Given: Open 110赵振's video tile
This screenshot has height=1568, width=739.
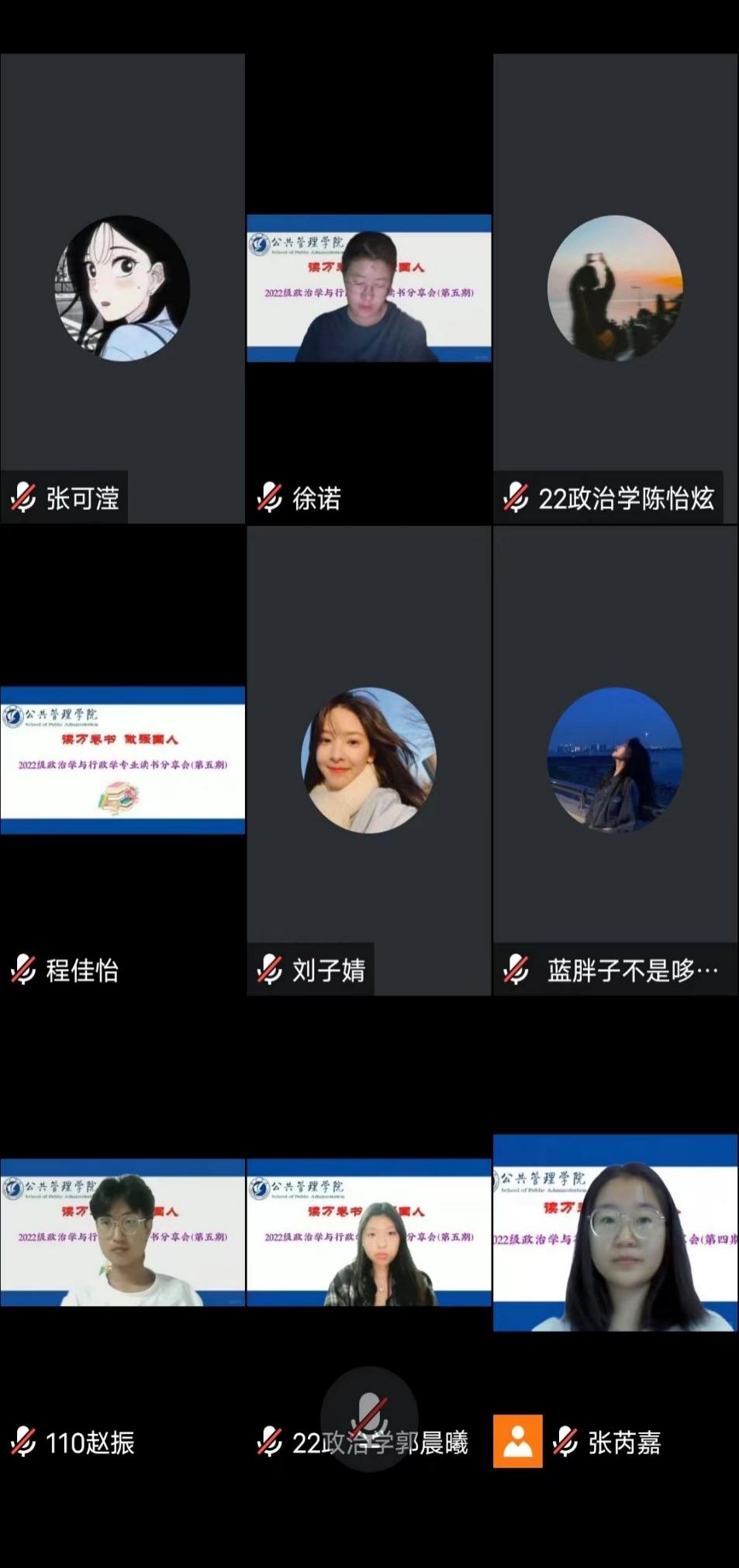Looking at the screenshot, I should [123, 1232].
